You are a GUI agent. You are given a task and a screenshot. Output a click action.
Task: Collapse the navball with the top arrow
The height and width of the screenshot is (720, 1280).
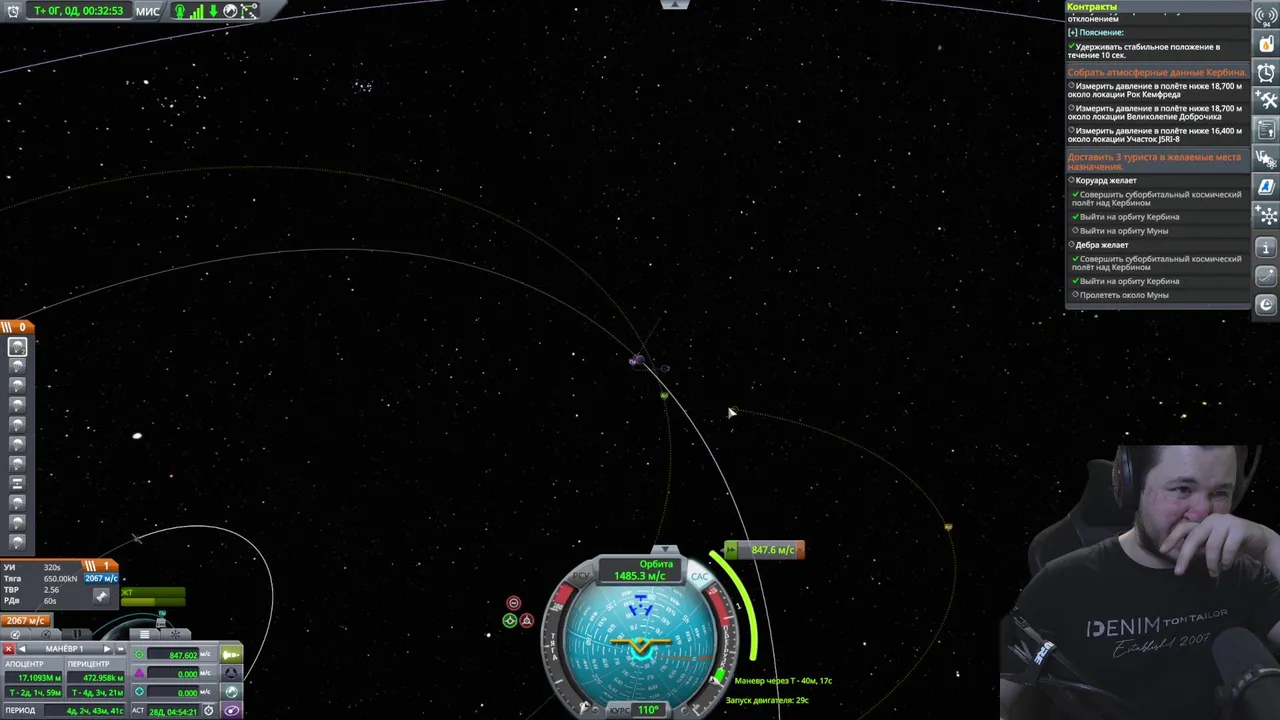pyautogui.click(x=664, y=550)
